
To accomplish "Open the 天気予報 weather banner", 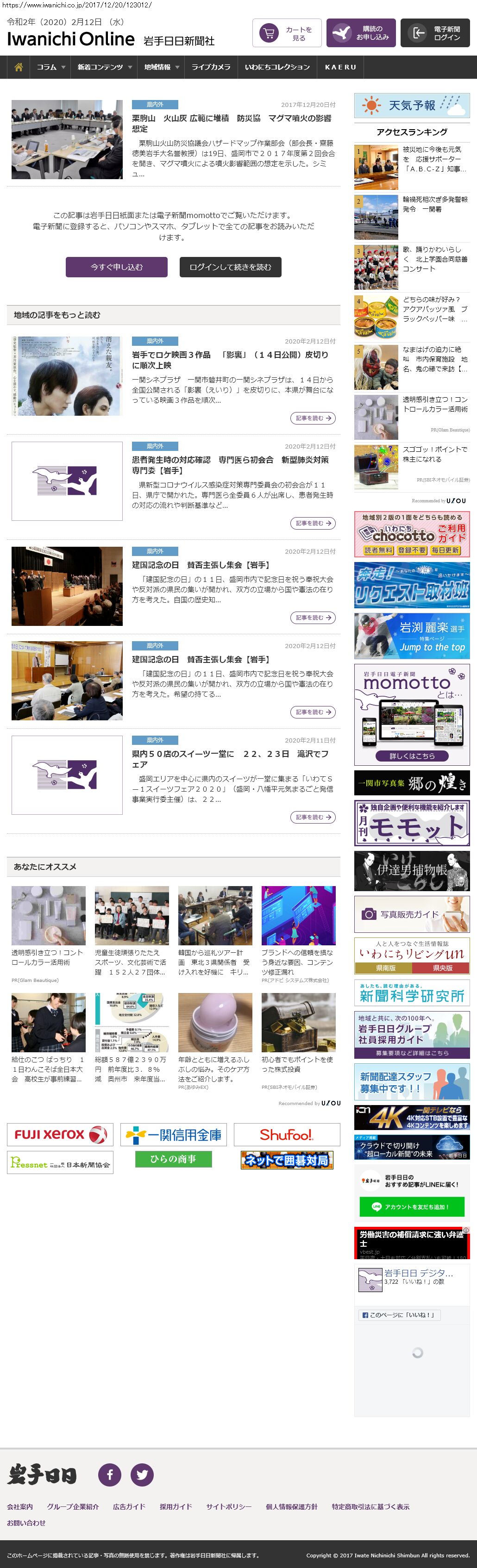I will 412,106.
